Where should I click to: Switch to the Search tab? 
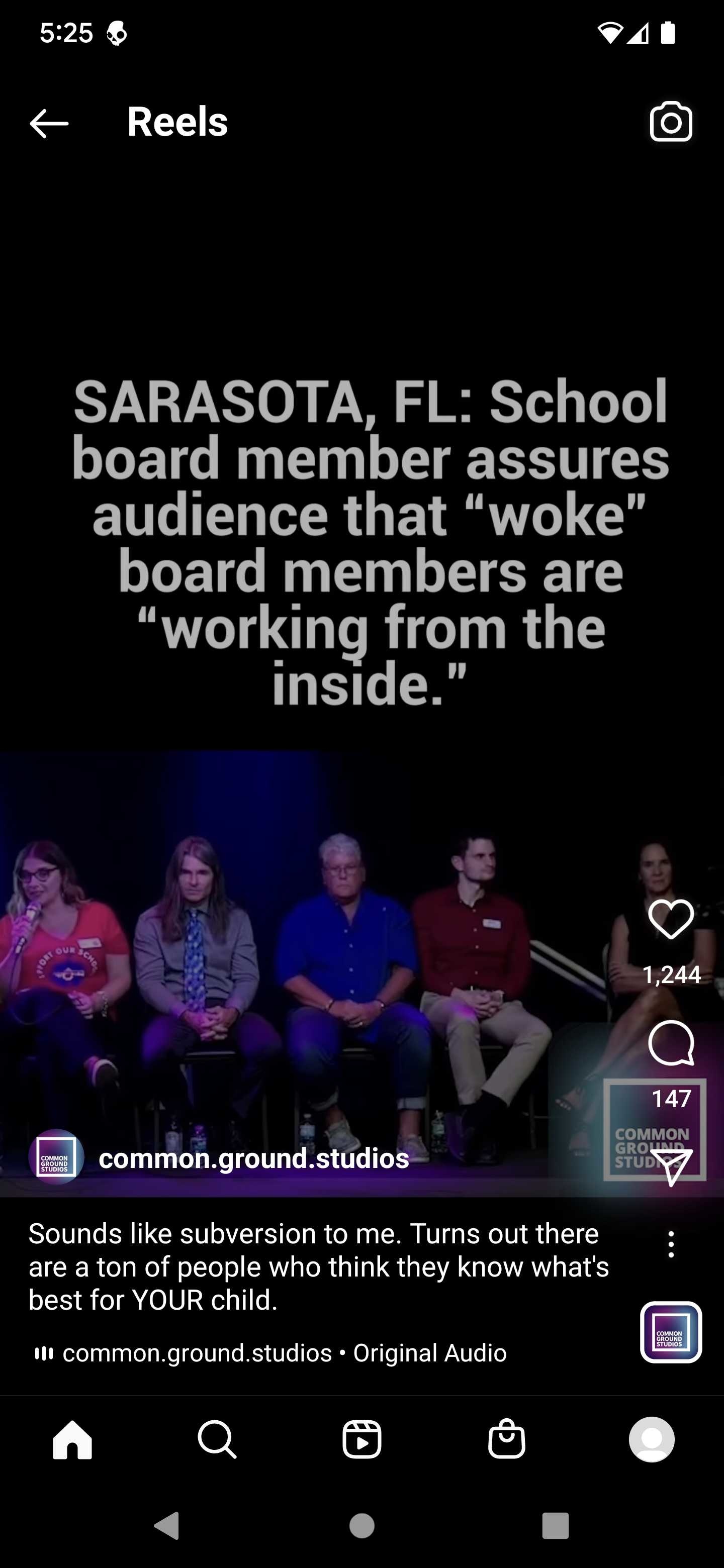click(x=217, y=1439)
